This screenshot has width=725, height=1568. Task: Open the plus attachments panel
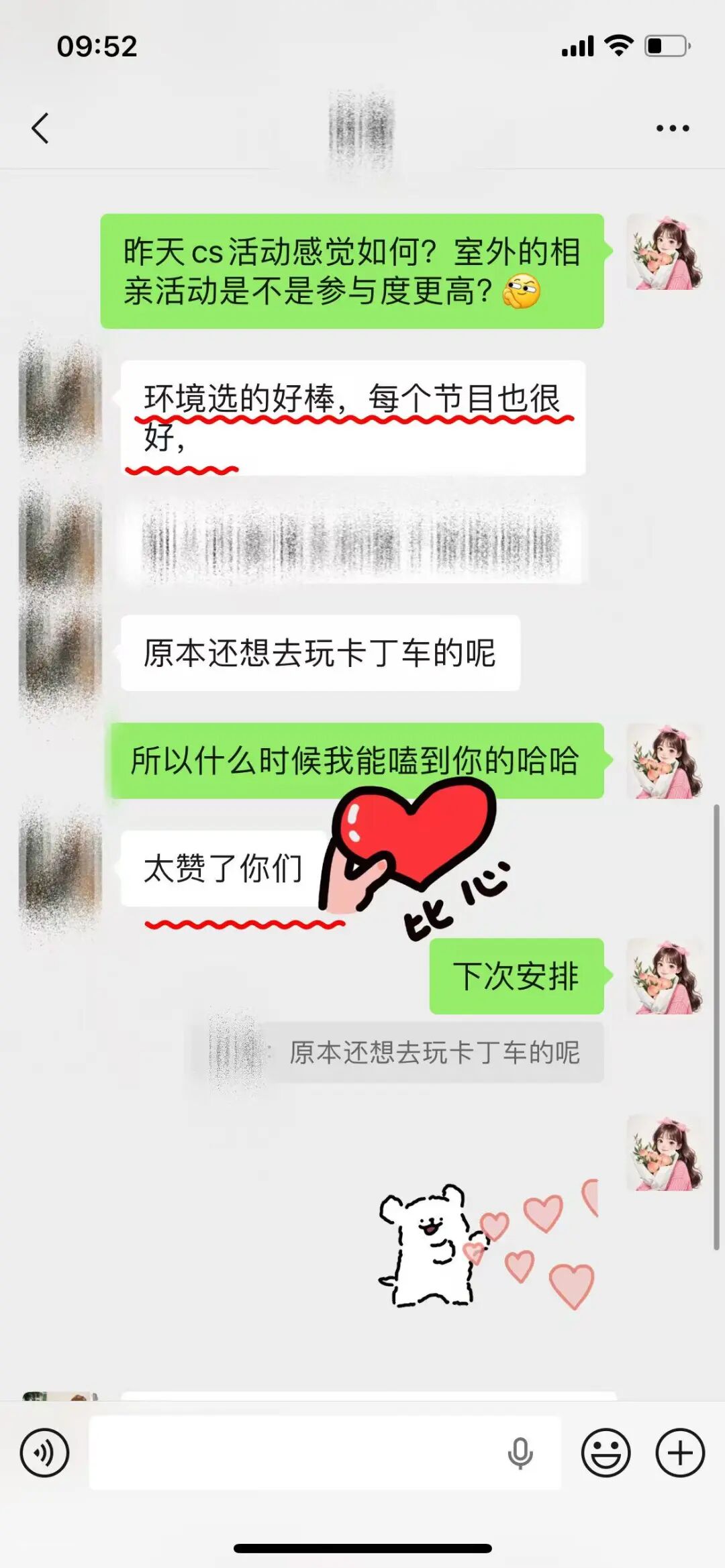pos(680,1453)
